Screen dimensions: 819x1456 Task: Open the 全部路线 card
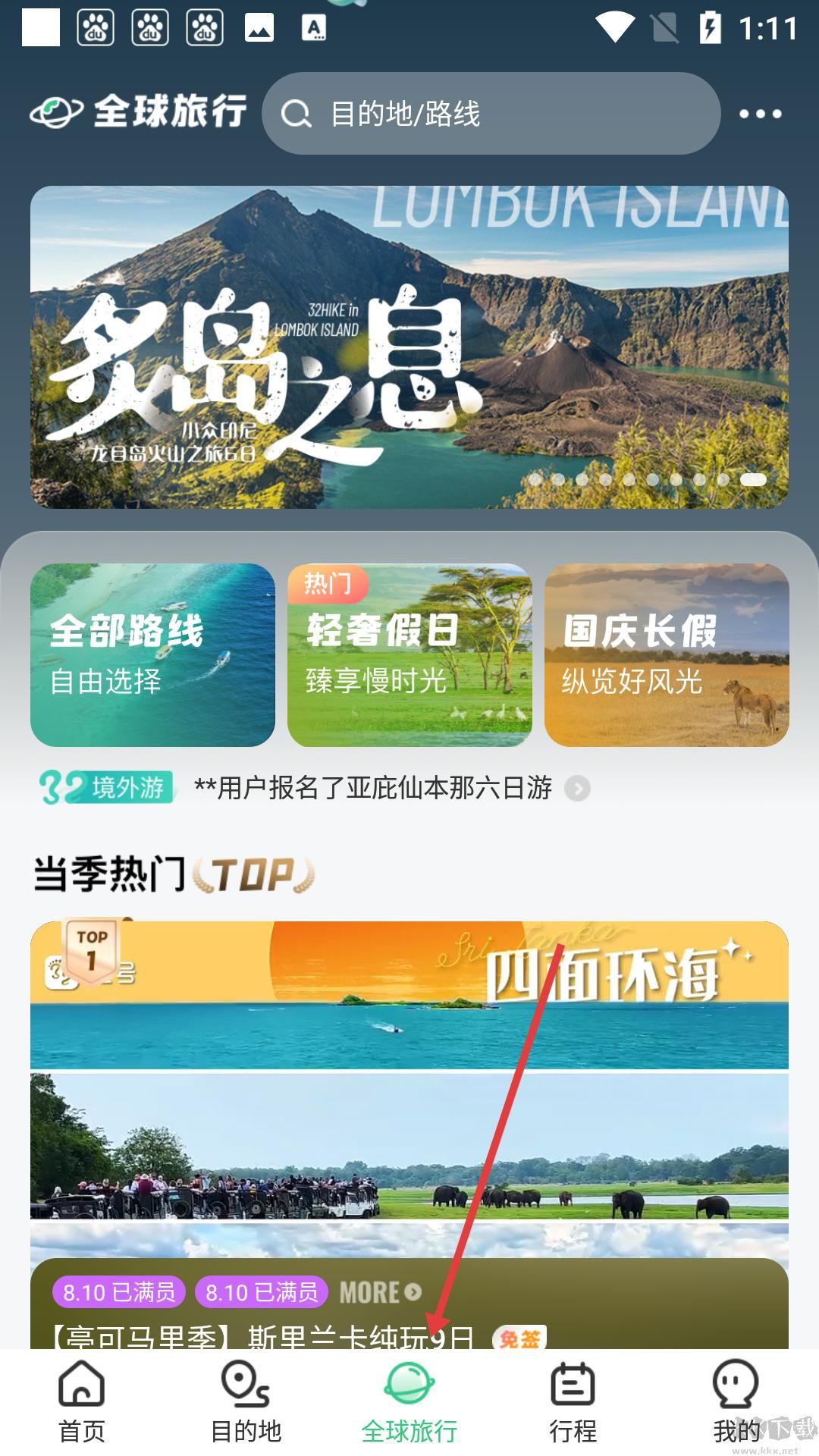(x=152, y=654)
